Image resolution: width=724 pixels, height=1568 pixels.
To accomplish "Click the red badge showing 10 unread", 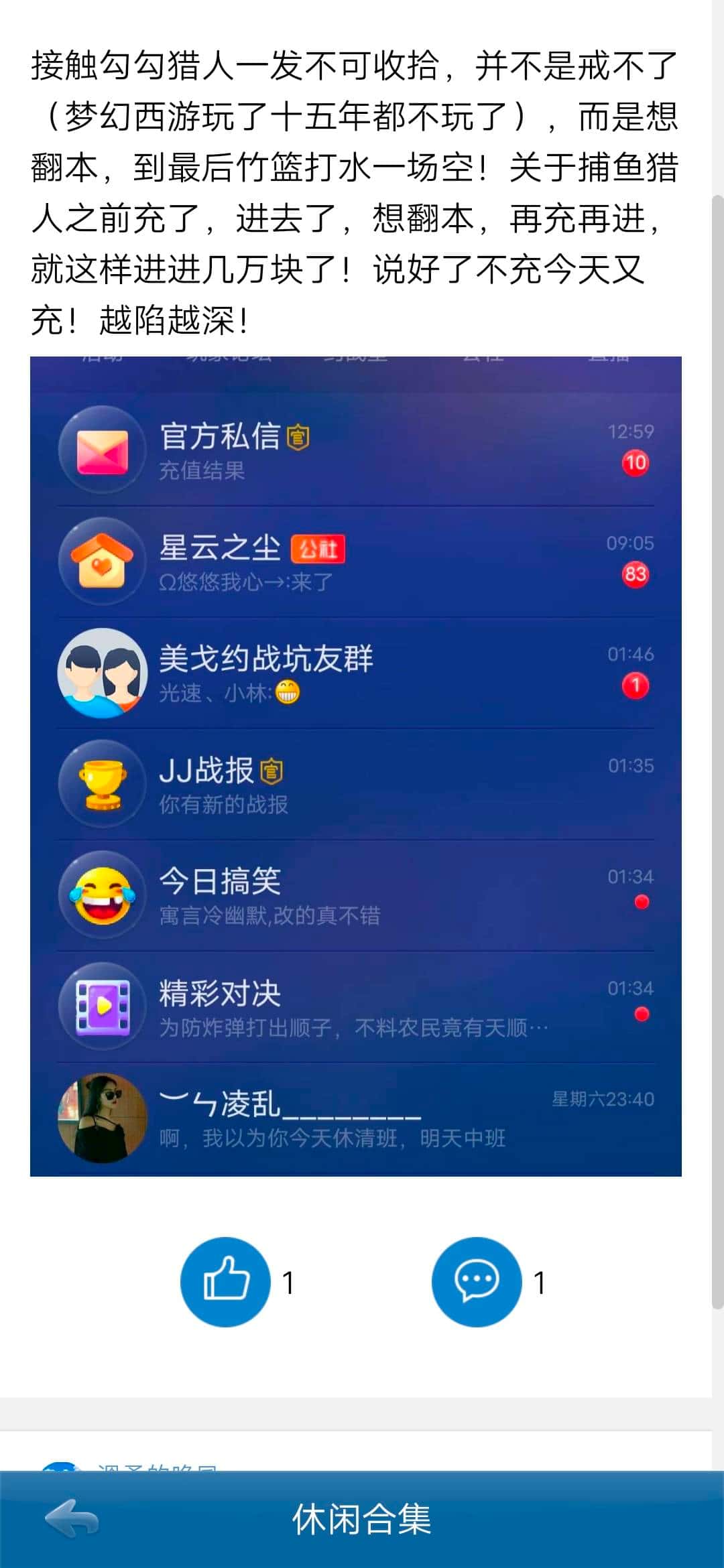I will point(636,462).
